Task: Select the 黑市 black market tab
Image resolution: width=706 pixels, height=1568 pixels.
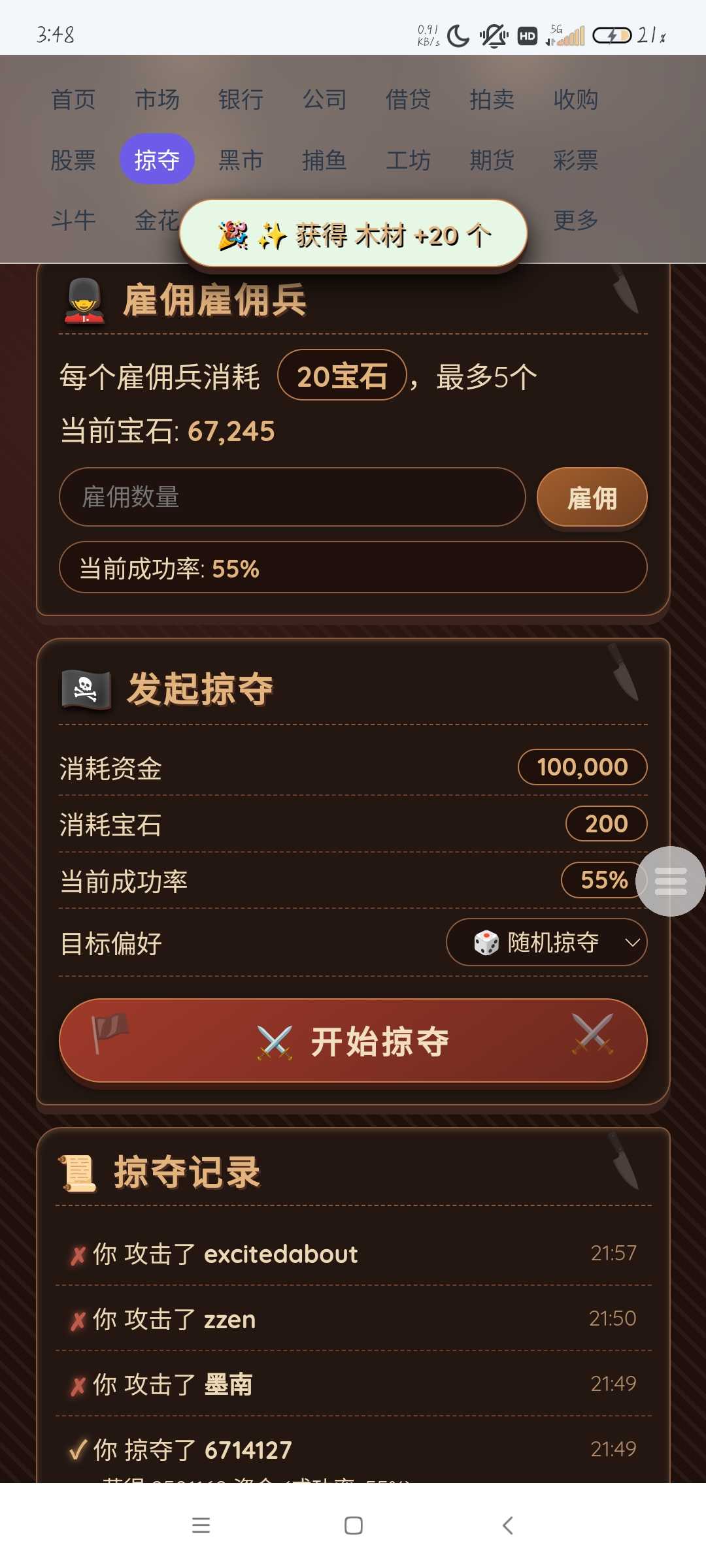Action: coord(241,159)
